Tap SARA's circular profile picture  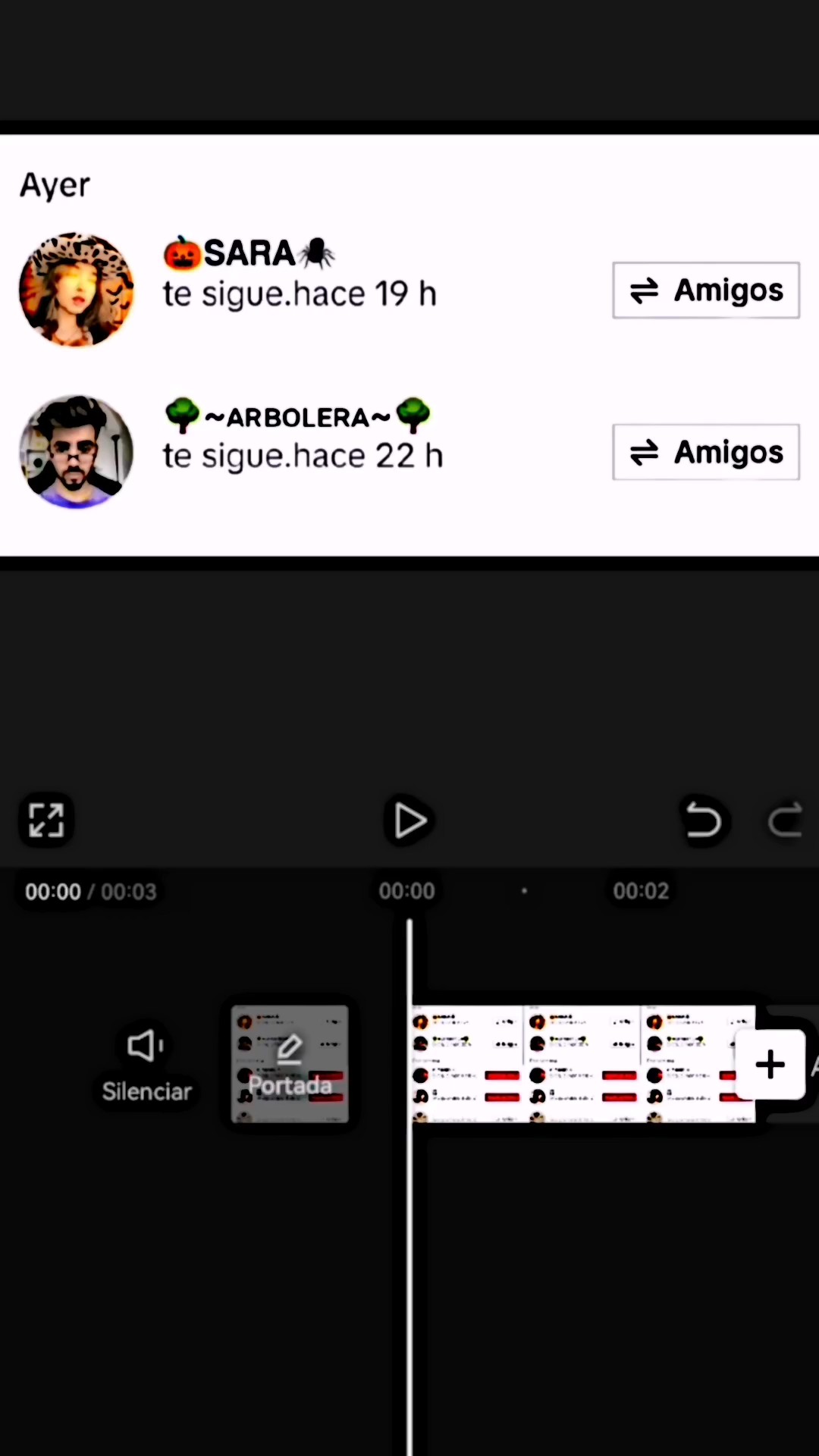[x=76, y=289]
